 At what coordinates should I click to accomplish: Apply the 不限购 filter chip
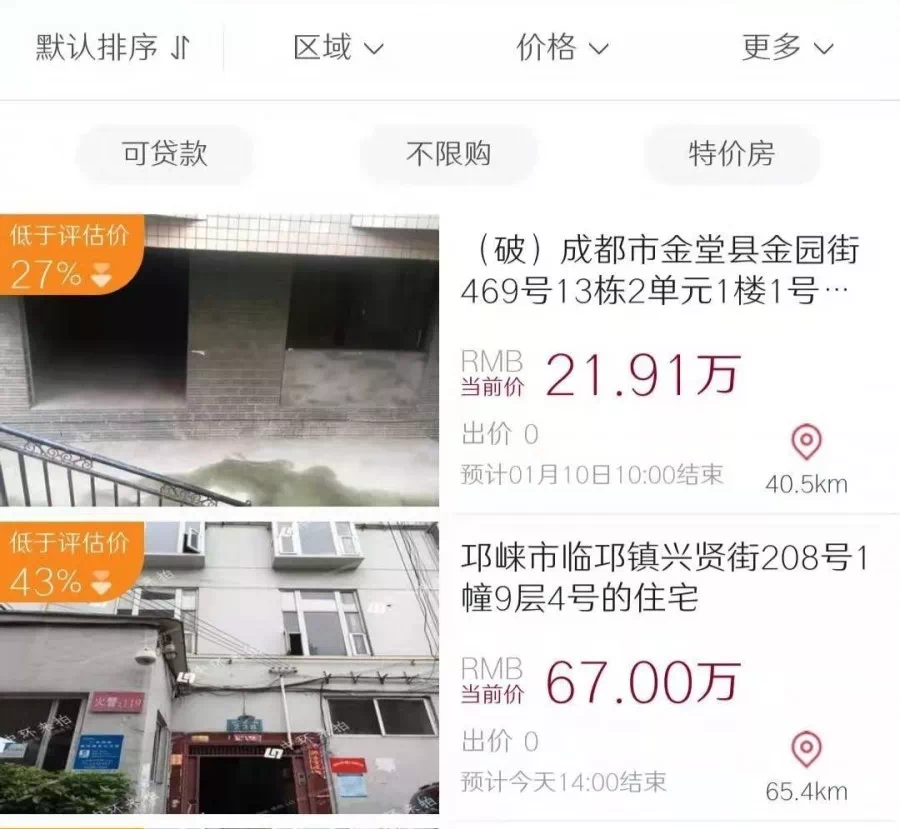click(448, 154)
